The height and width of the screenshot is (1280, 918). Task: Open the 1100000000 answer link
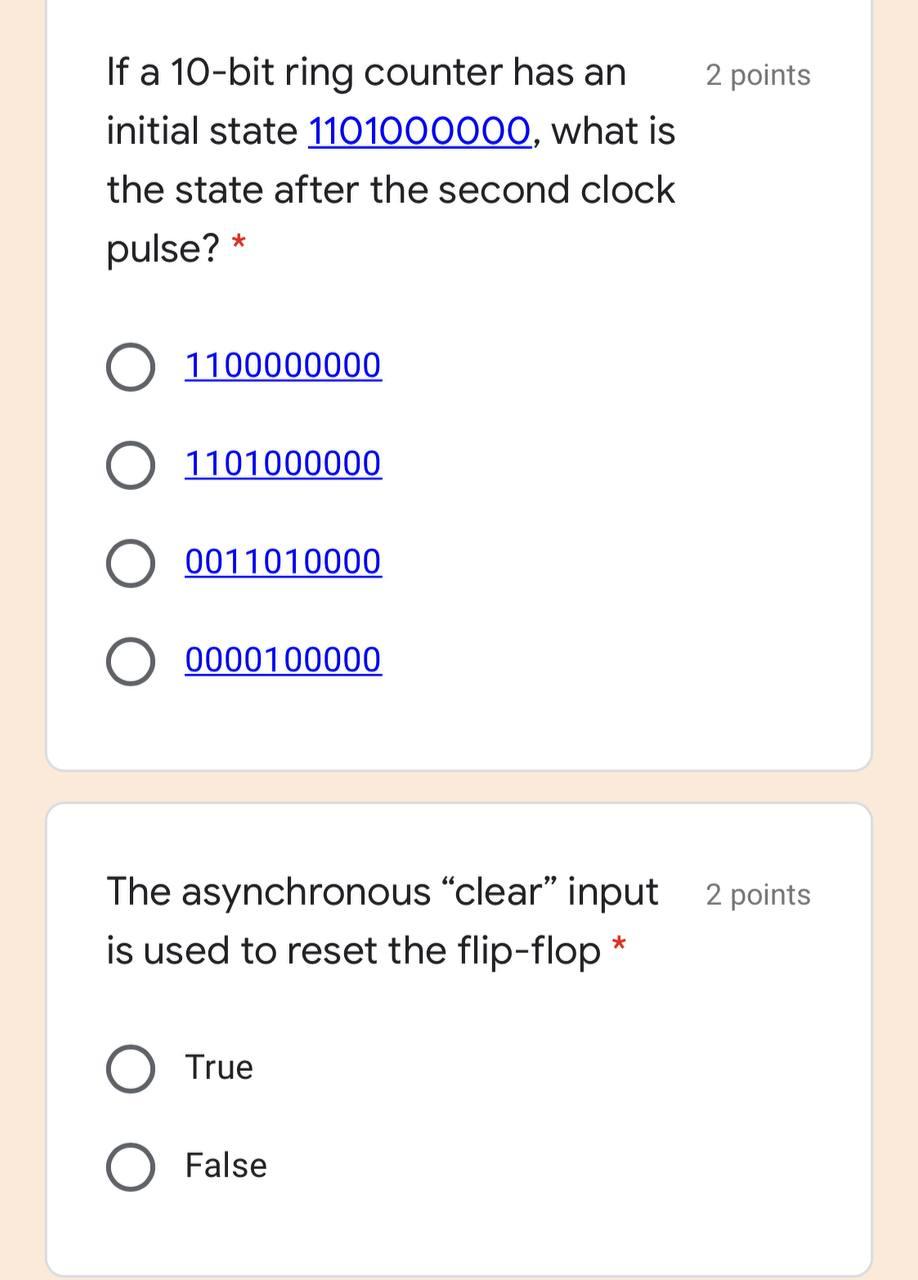[282, 366]
